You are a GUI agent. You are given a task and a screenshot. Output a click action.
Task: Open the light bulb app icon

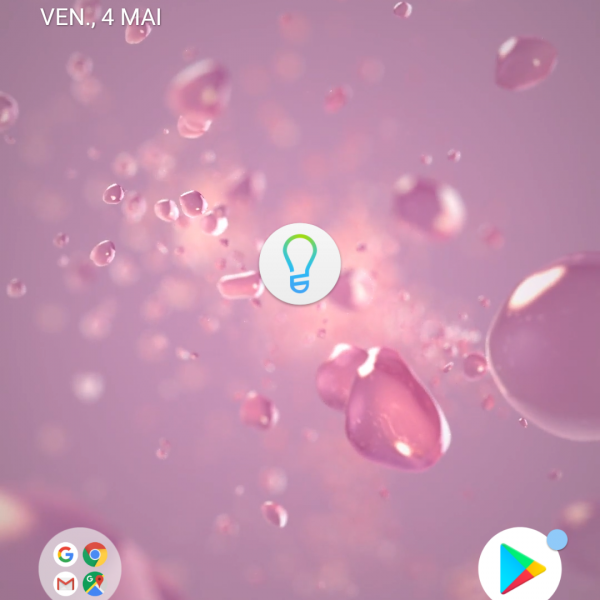click(300, 265)
